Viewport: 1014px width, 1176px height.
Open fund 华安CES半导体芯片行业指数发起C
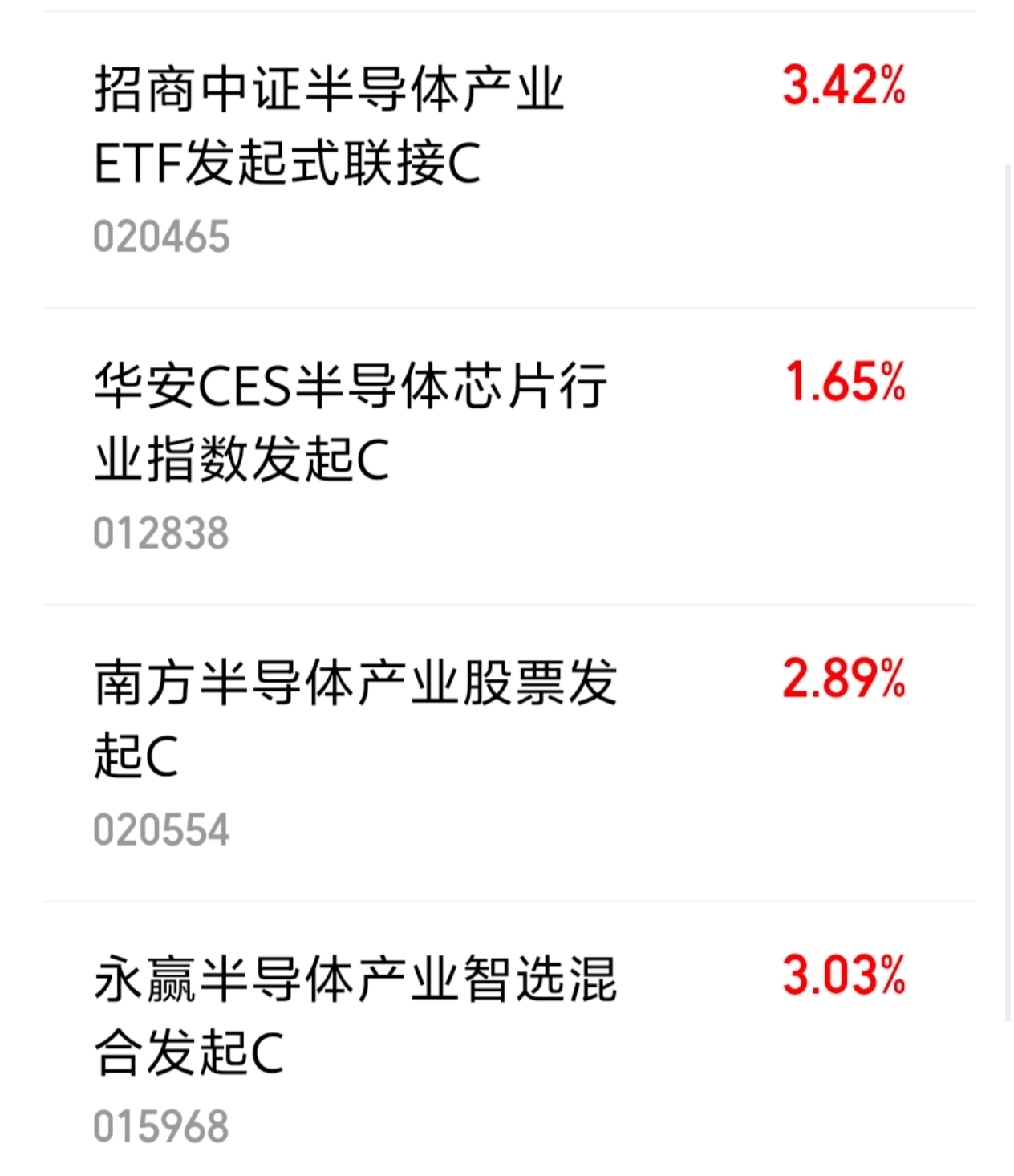[507, 456]
